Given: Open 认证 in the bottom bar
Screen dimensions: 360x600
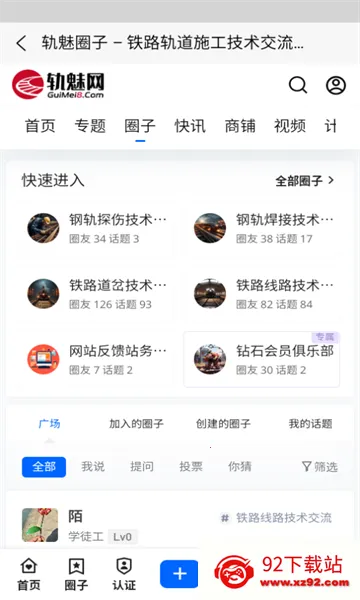Looking at the screenshot, I should click(x=124, y=574).
